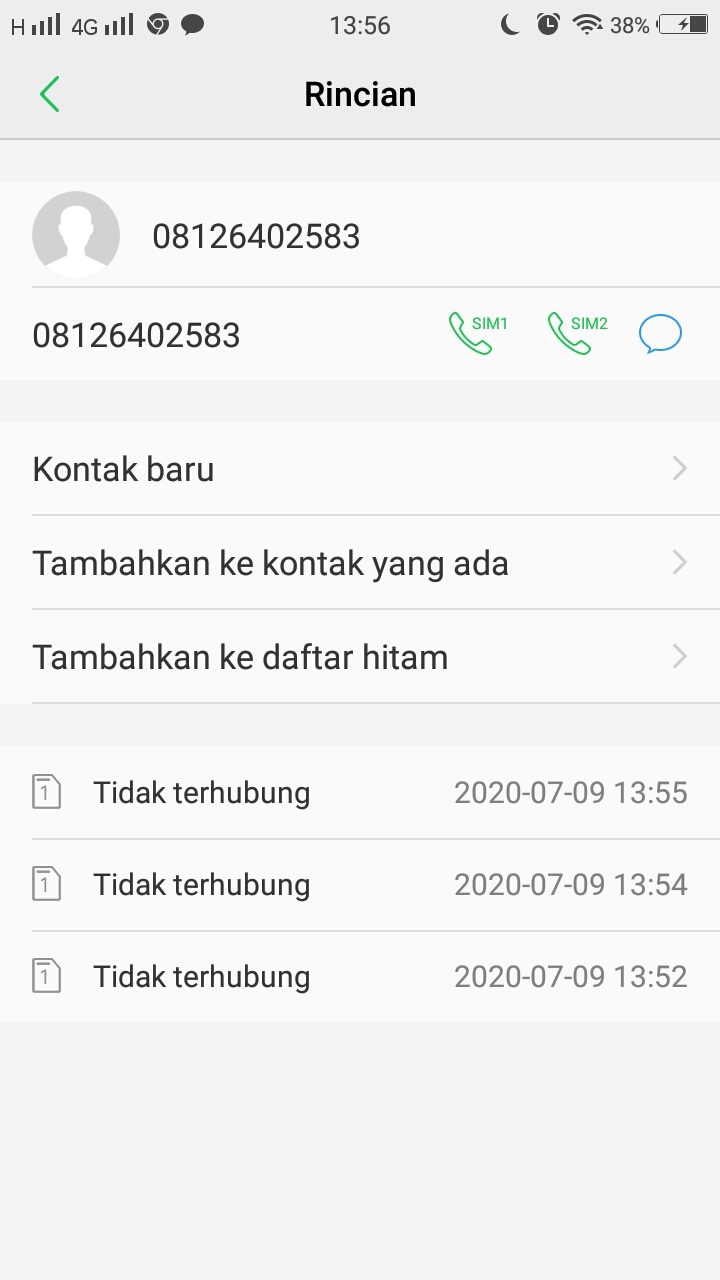The height and width of the screenshot is (1280, 720).
Task: Go back using the green arrow
Action: click(49, 93)
